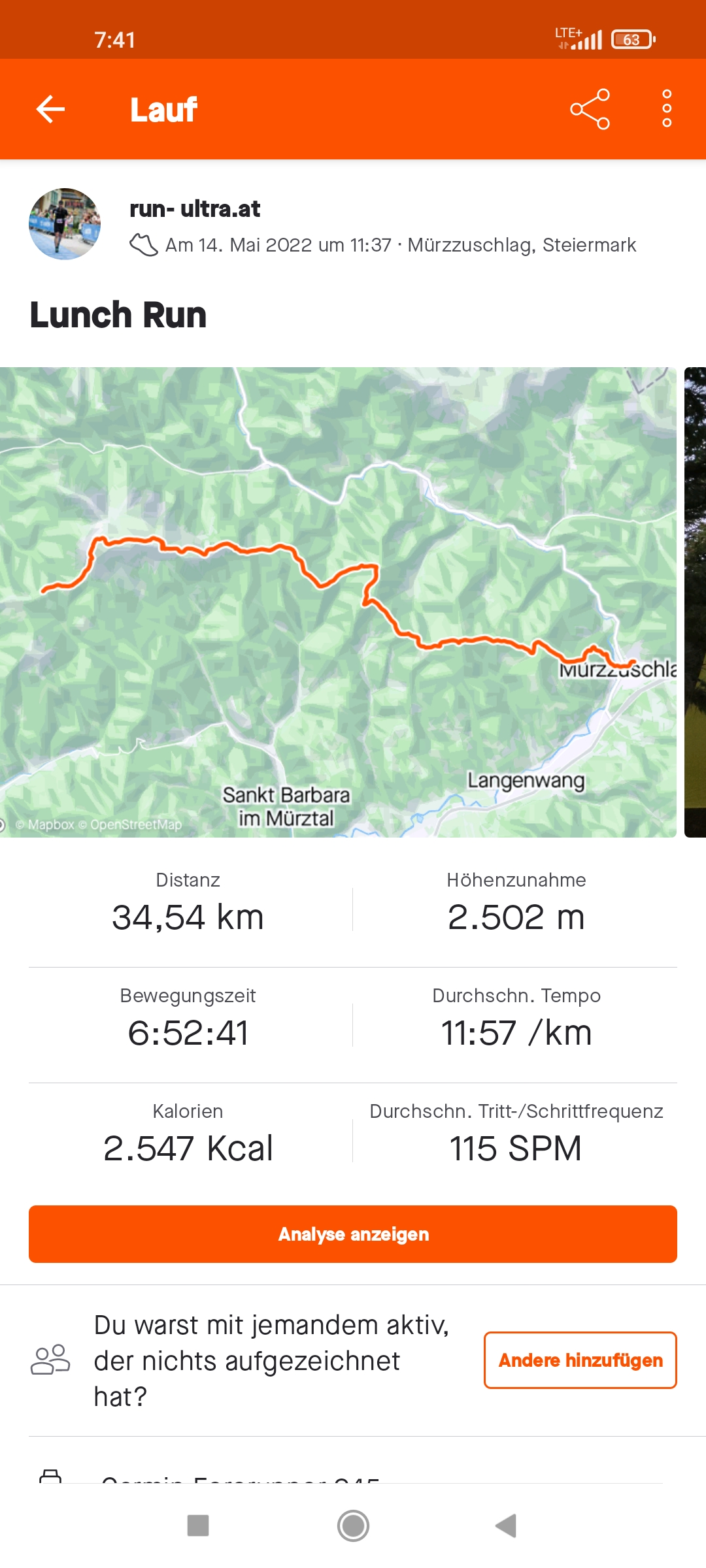706x1568 pixels.
Task: Go back using the arrow in the header
Action: [x=50, y=109]
